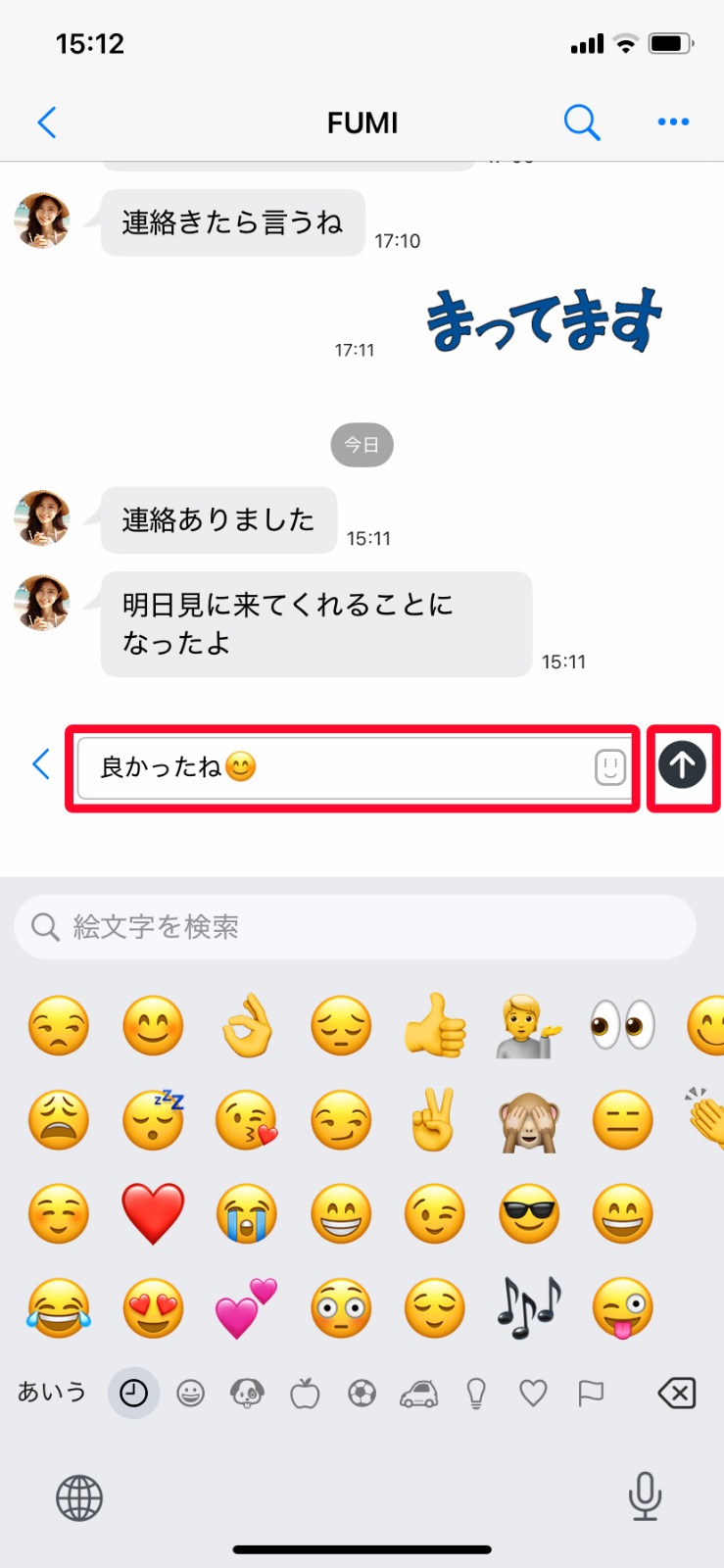
Task: Send the message with the arrow button
Action: coord(682,765)
